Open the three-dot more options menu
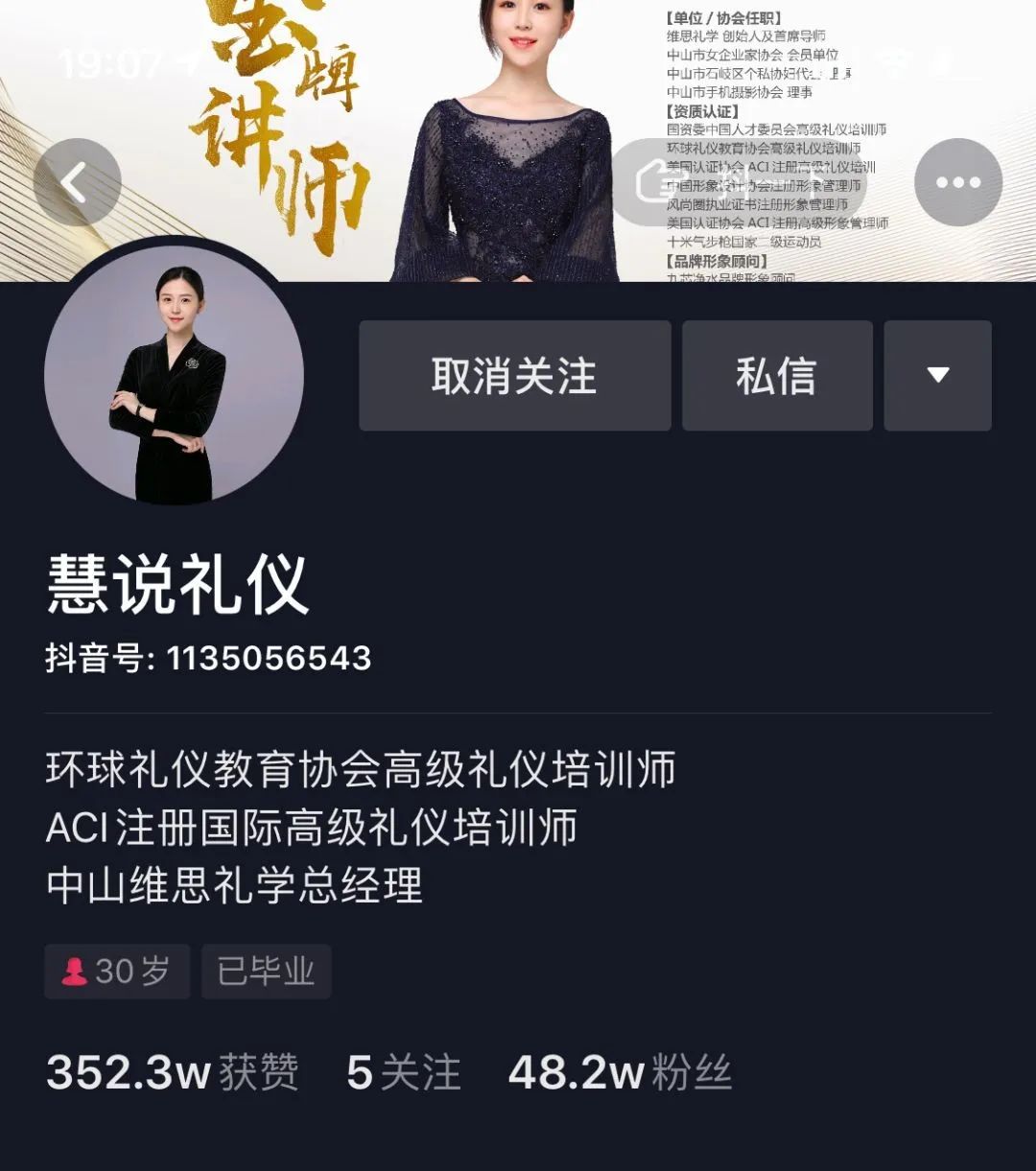 tap(957, 182)
